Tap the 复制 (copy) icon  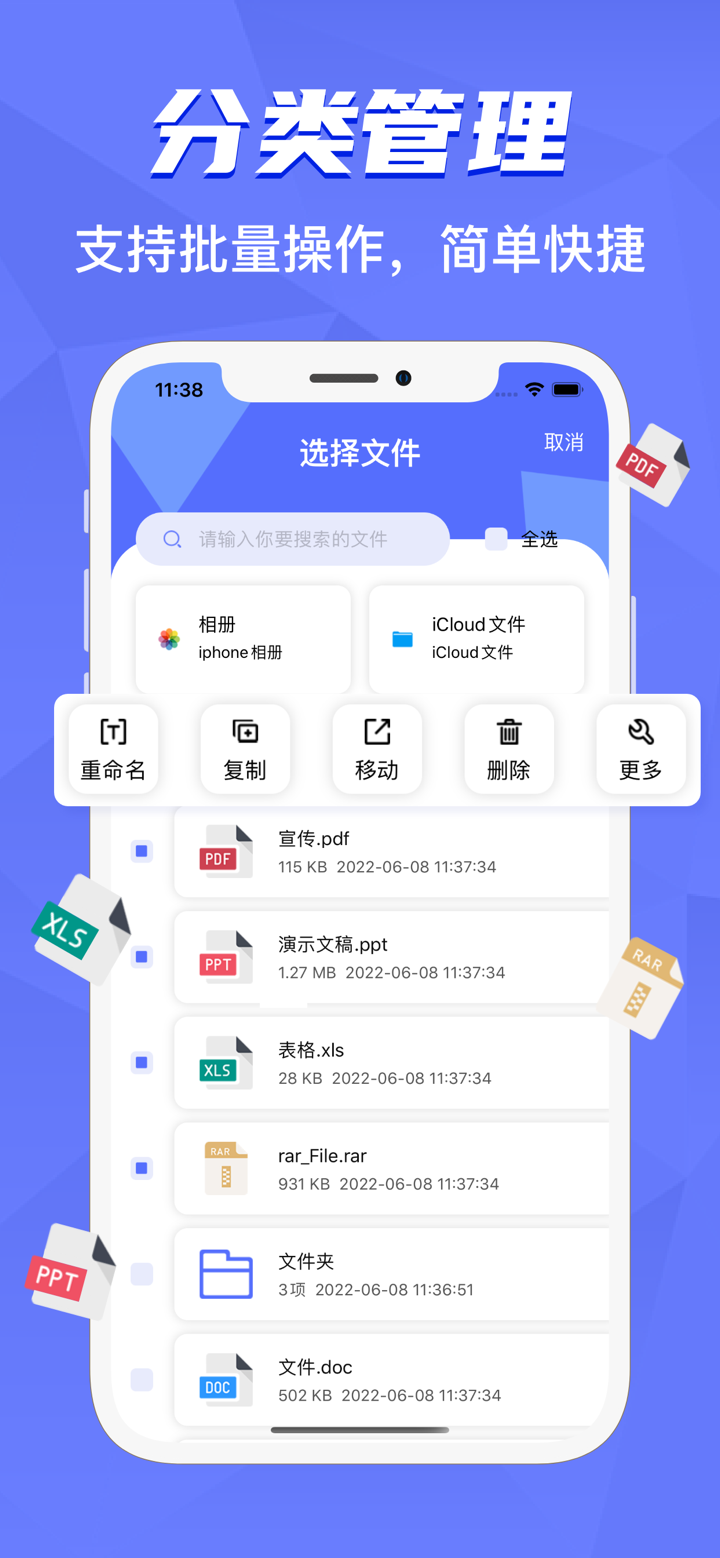click(x=245, y=733)
